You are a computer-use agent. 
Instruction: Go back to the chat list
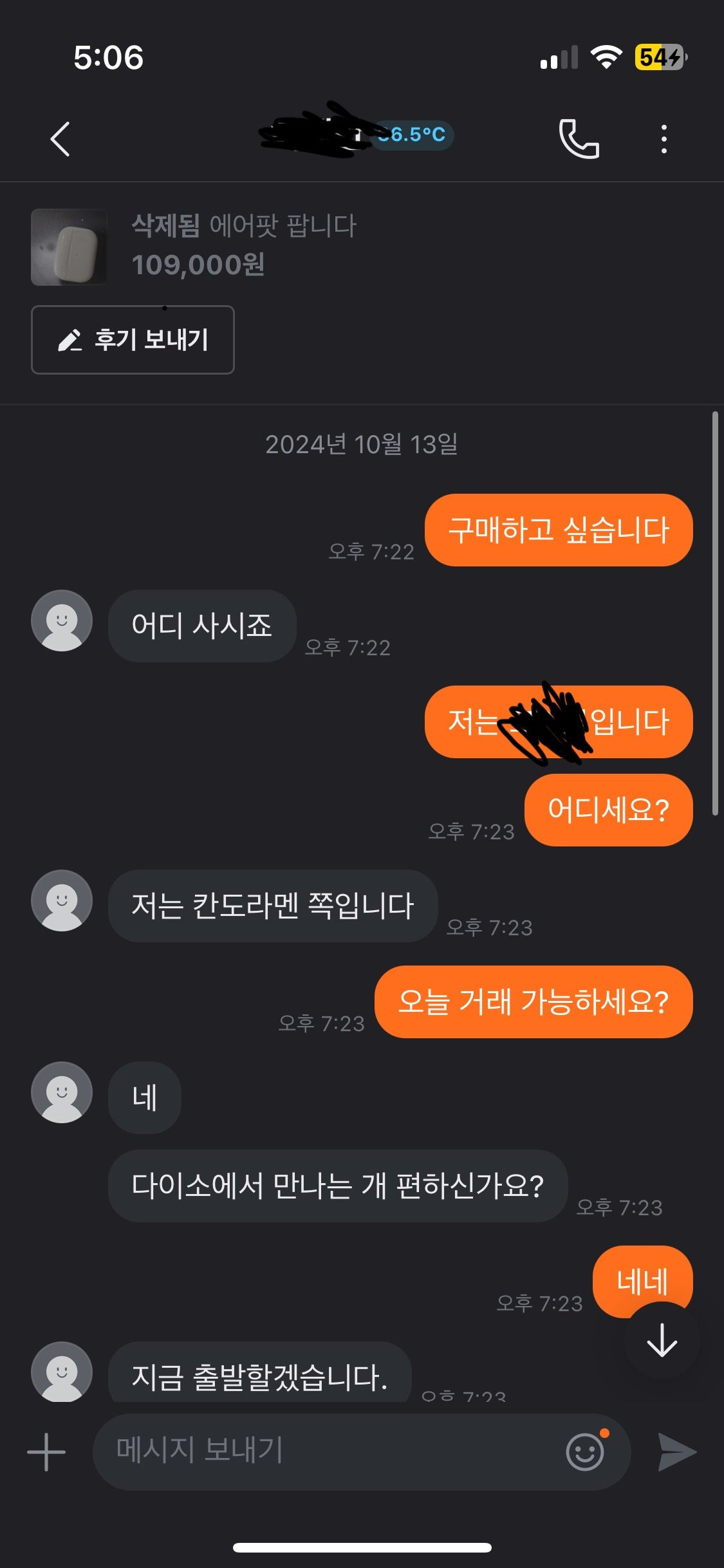point(60,139)
